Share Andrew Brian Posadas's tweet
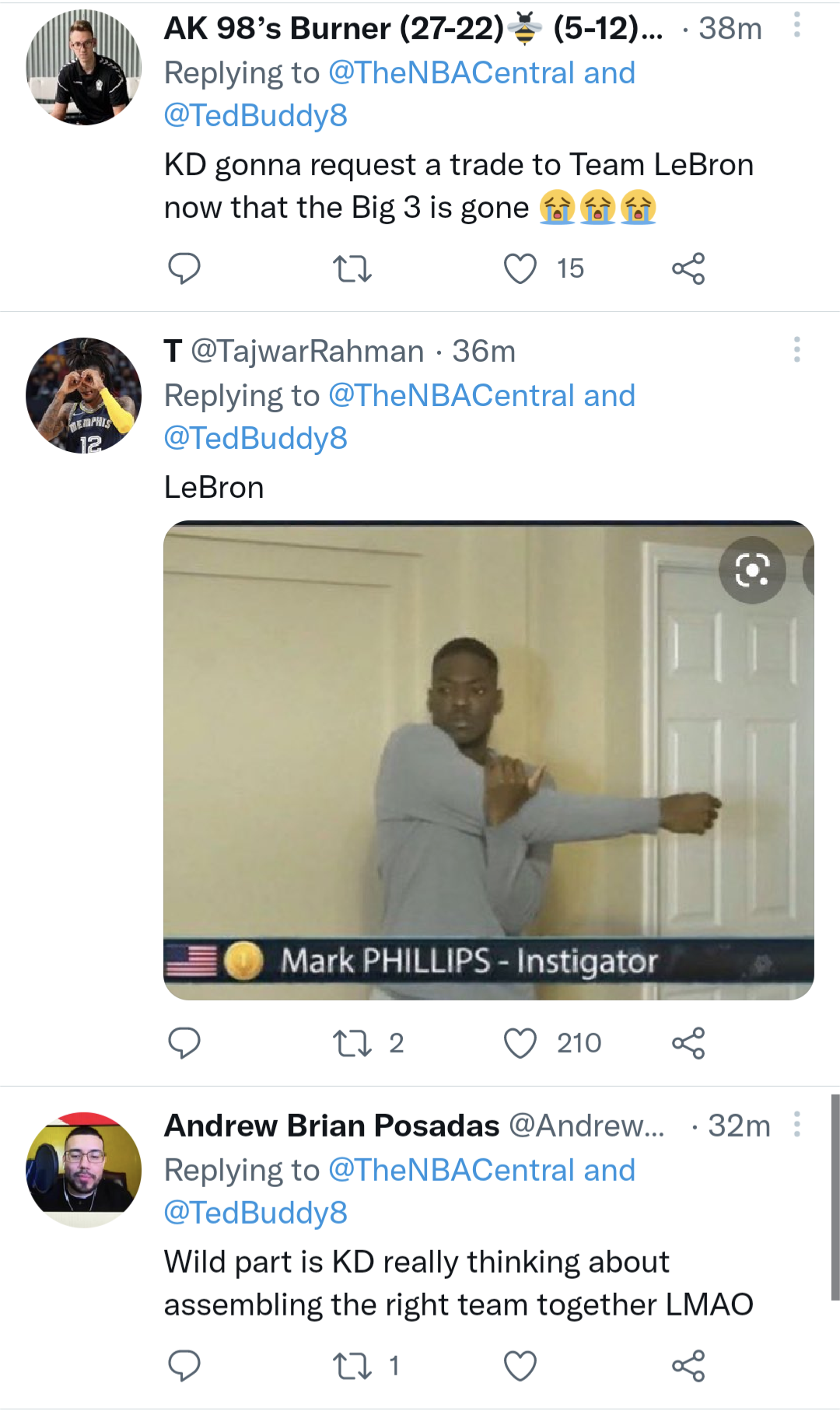 (688, 1366)
